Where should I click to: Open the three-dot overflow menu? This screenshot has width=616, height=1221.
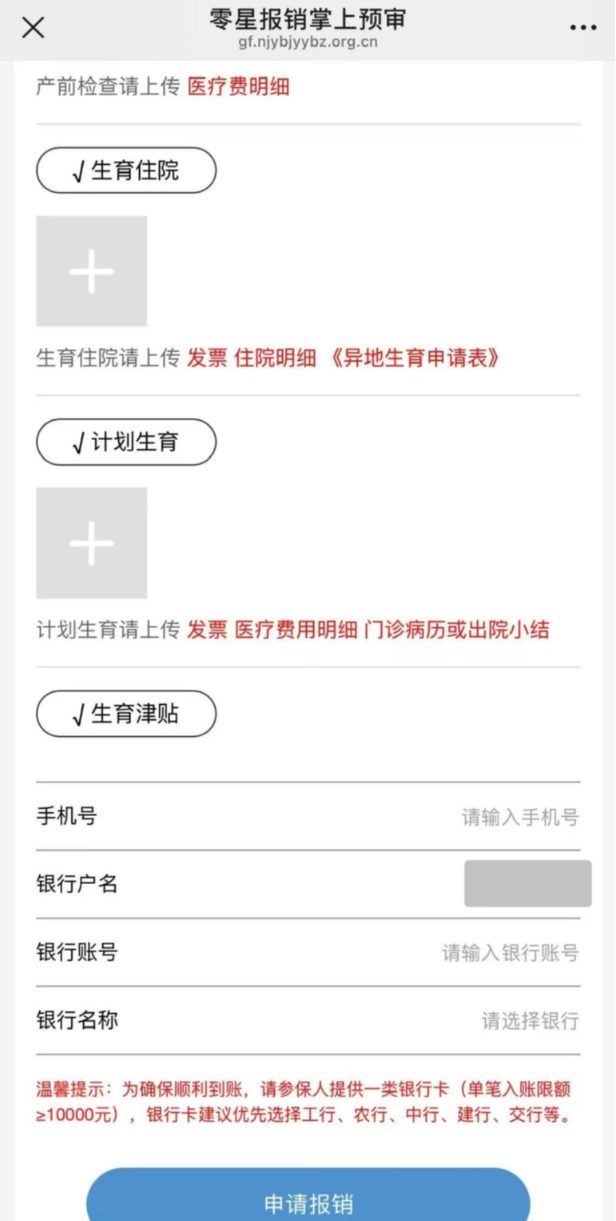point(583,28)
